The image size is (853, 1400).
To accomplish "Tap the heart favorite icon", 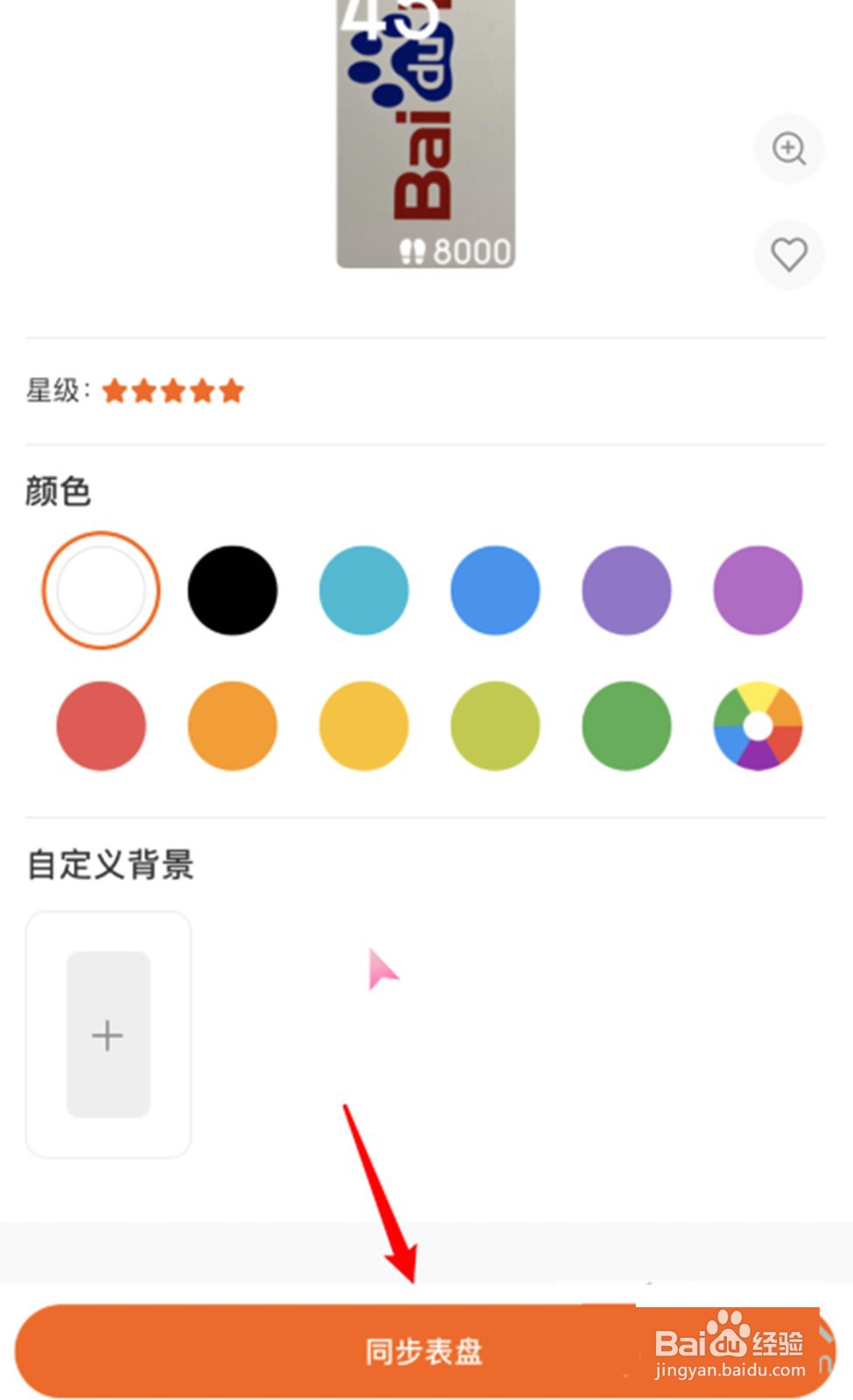I will (x=789, y=255).
